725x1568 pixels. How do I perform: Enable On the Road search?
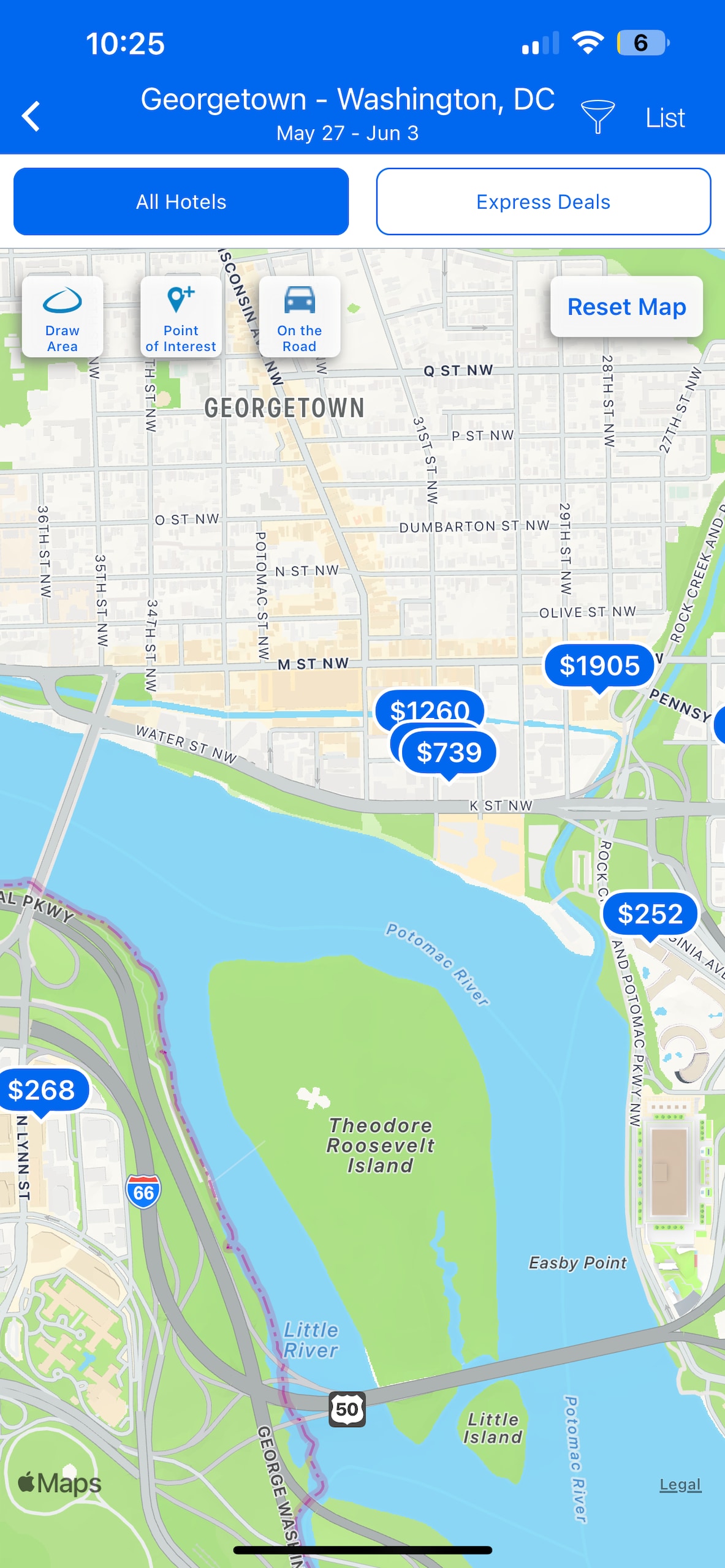click(299, 317)
